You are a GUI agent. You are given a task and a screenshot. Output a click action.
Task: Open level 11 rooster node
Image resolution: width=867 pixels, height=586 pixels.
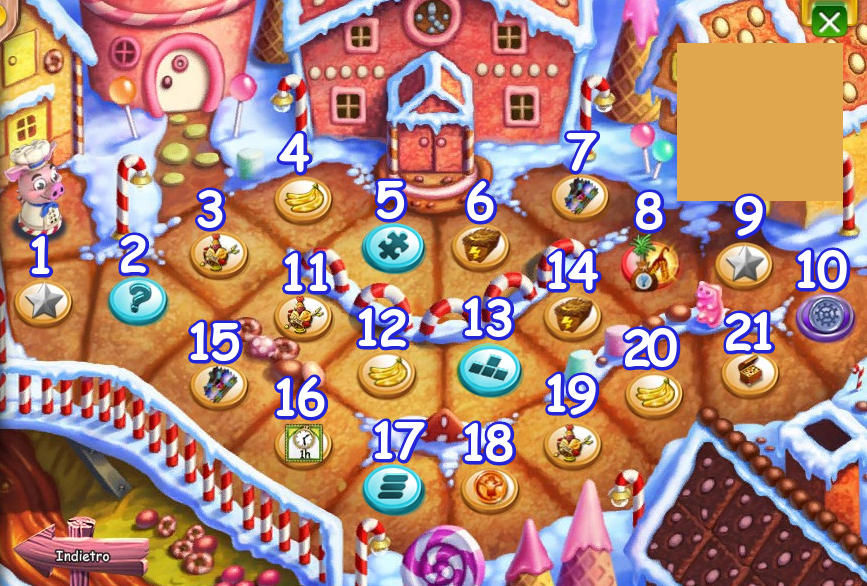[303, 315]
